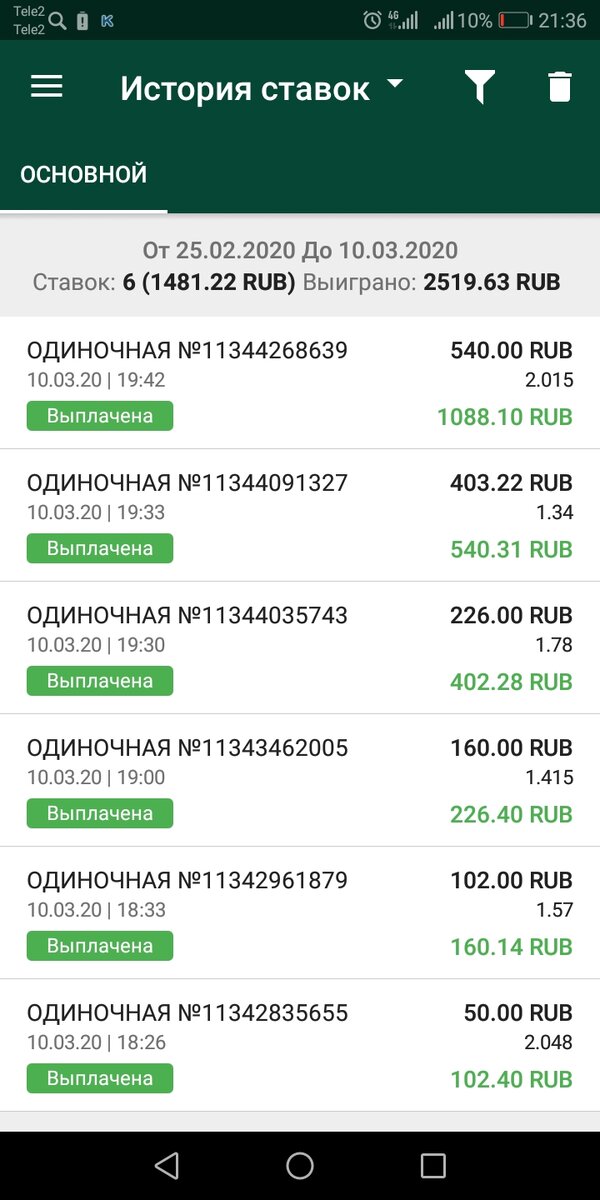Viewport: 600px width, 1200px height.
Task: View single bet №11344091327
Action: click(x=300, y=515)
